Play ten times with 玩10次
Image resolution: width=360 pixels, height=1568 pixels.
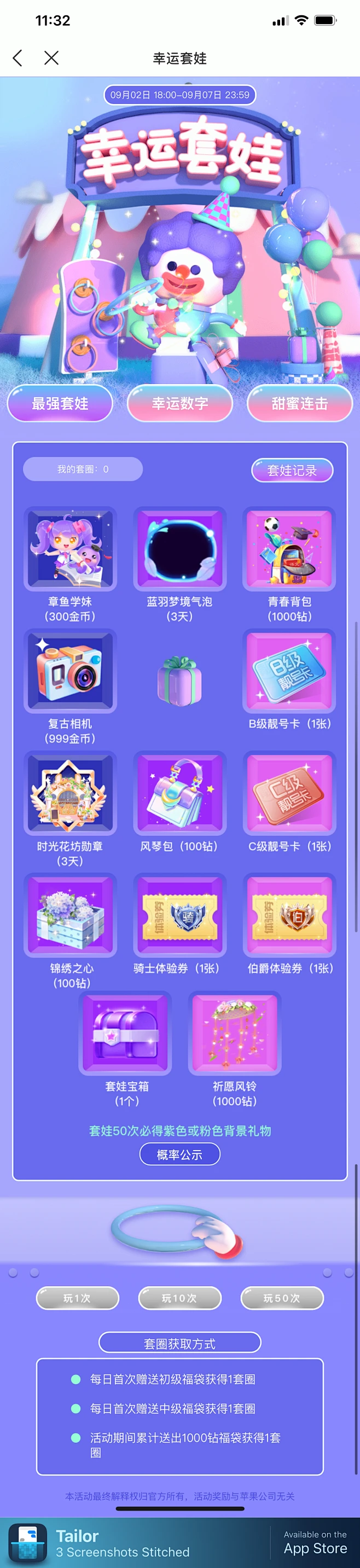[x=179, y=1298]
